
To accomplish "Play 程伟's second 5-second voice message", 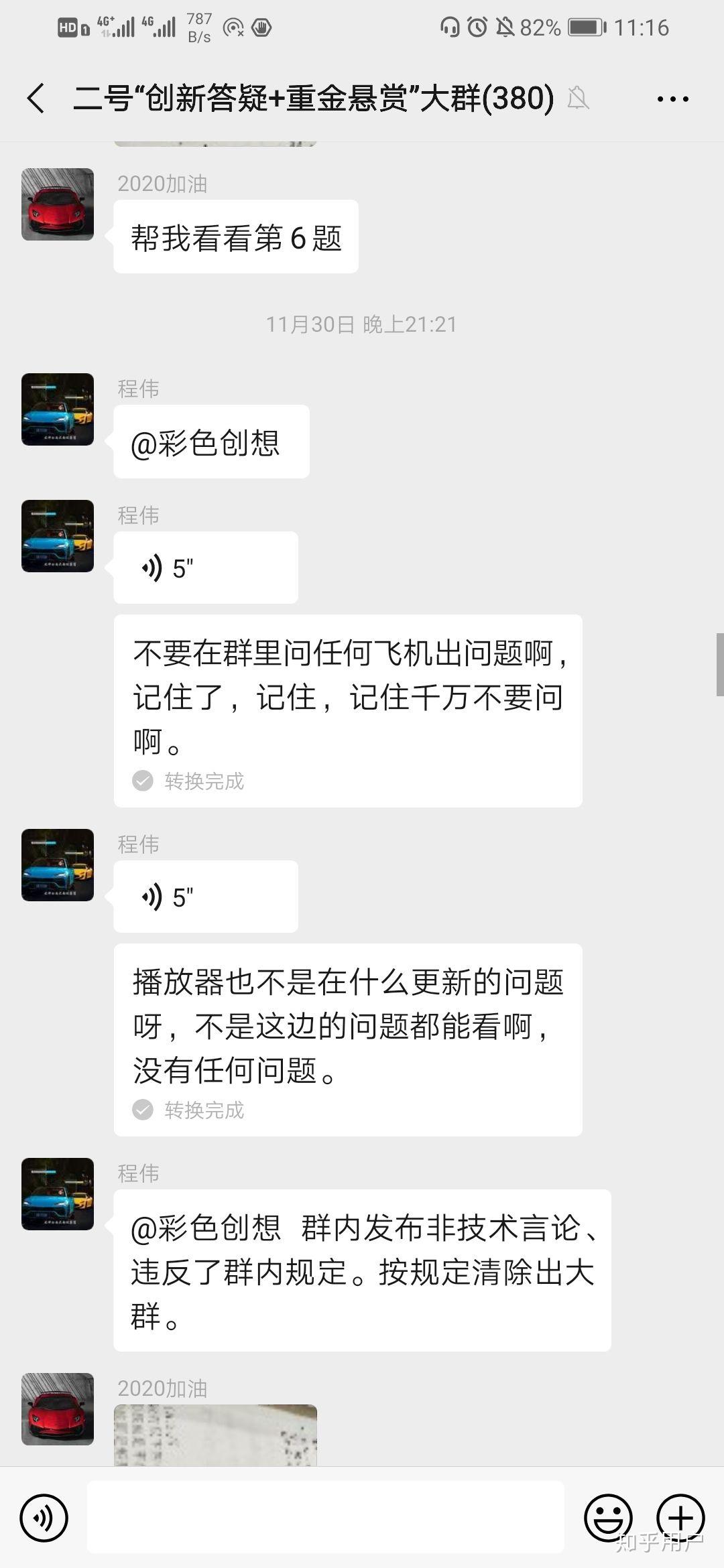I will (x=205, y=897).
